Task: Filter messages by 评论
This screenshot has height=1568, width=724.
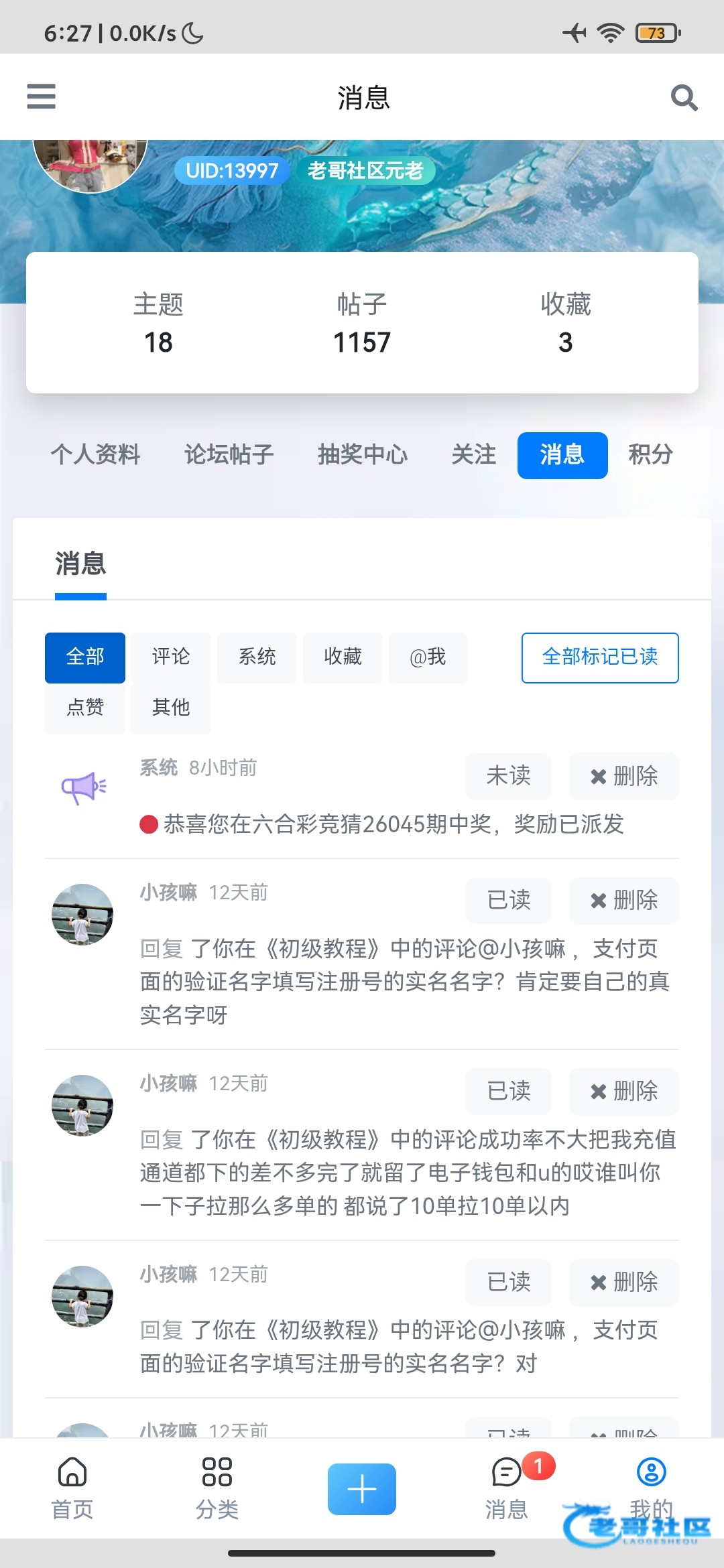Action: (171, 657)
